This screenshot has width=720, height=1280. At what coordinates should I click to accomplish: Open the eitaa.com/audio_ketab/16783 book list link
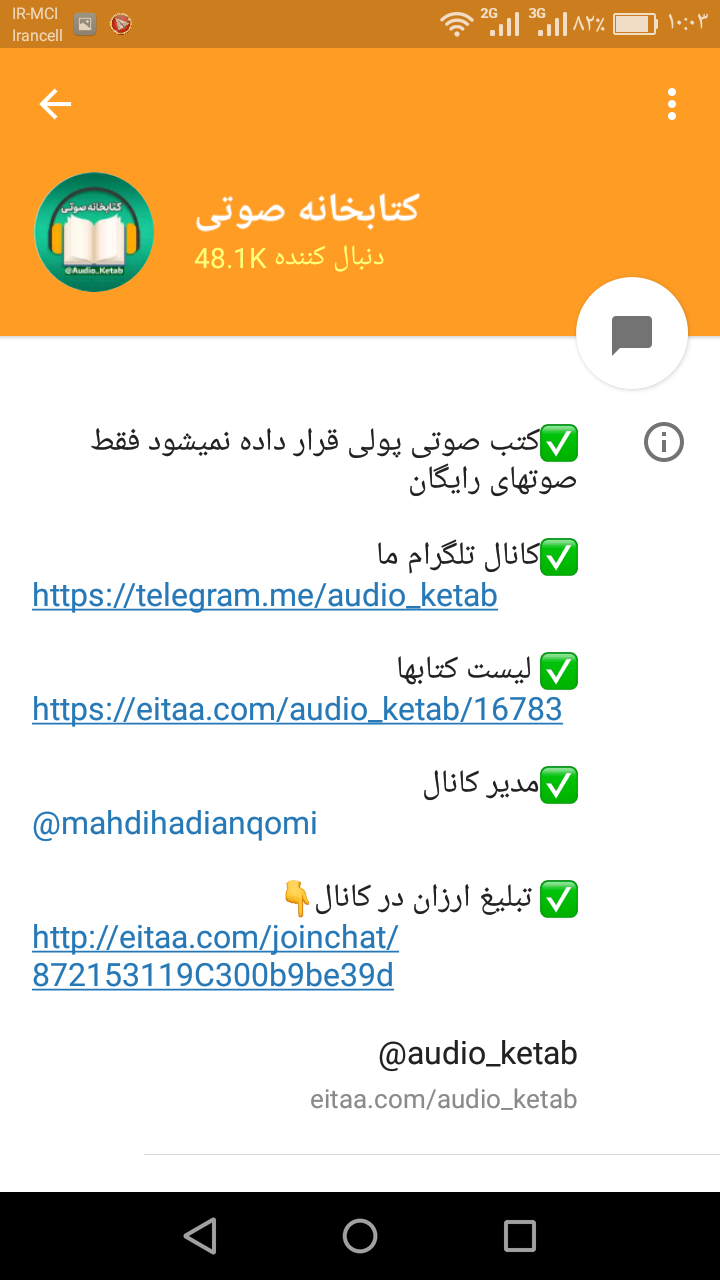(297, 710)
